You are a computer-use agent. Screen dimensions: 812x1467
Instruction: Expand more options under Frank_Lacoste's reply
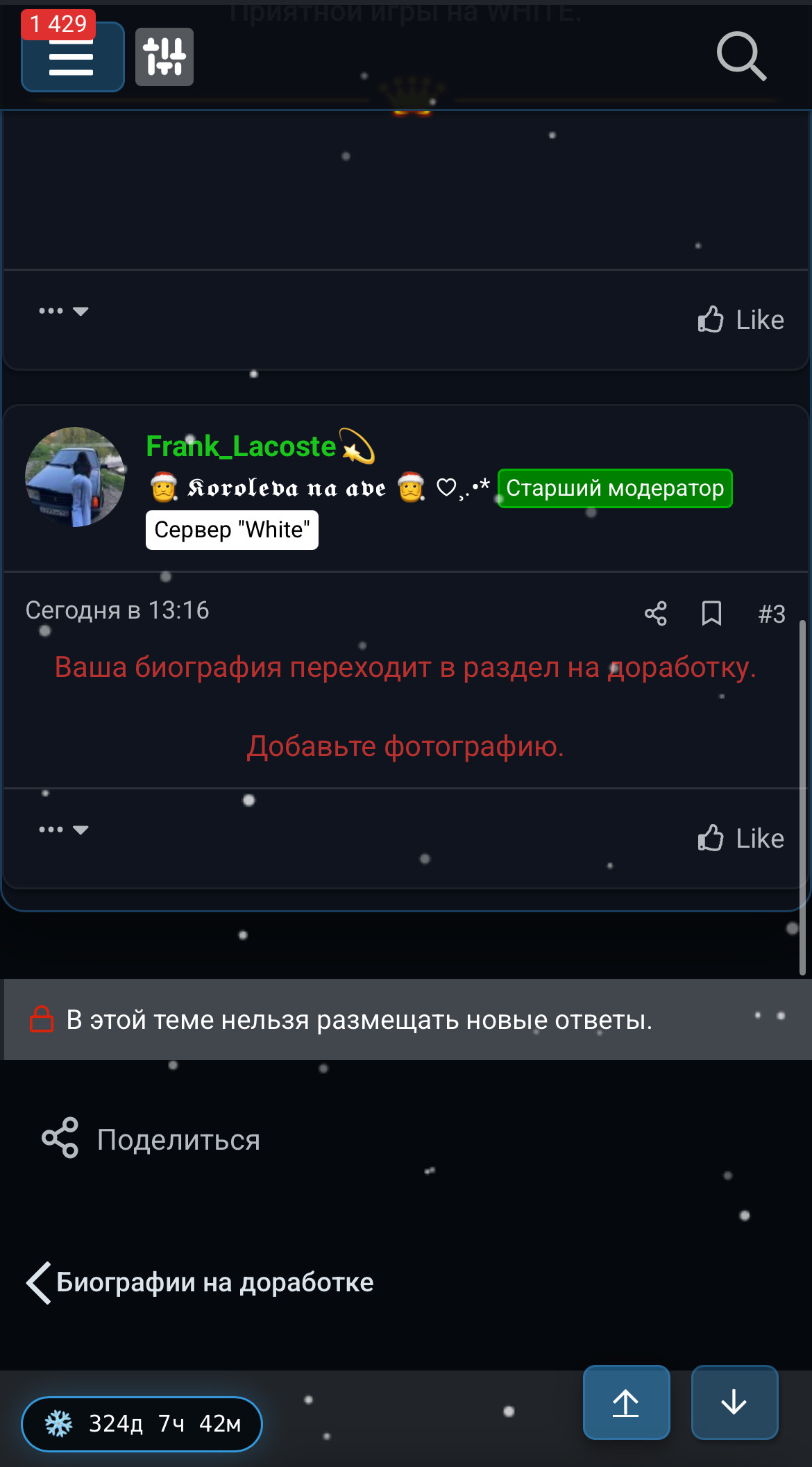coord(63,830)
